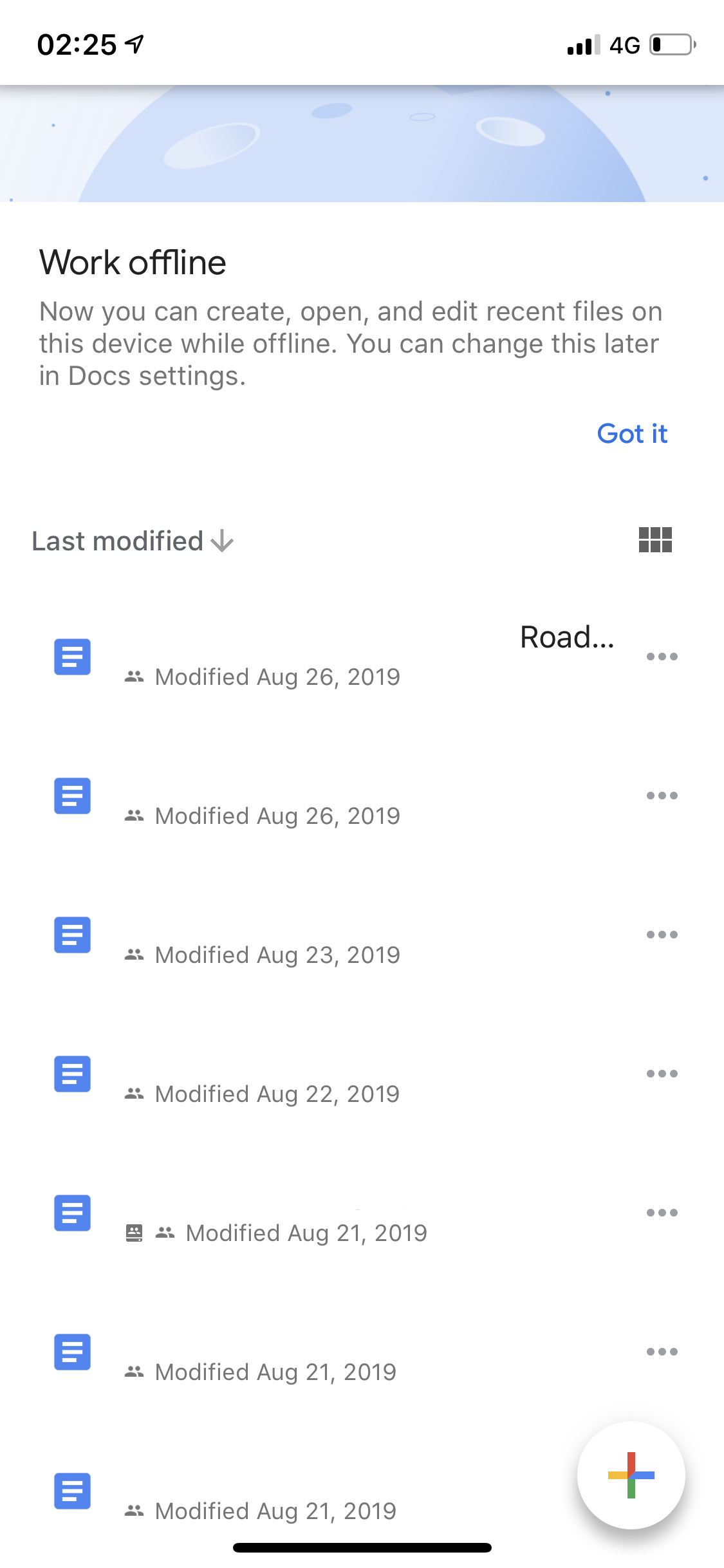
Task: Create a new document with the plus button
Action: [631, 1475]
